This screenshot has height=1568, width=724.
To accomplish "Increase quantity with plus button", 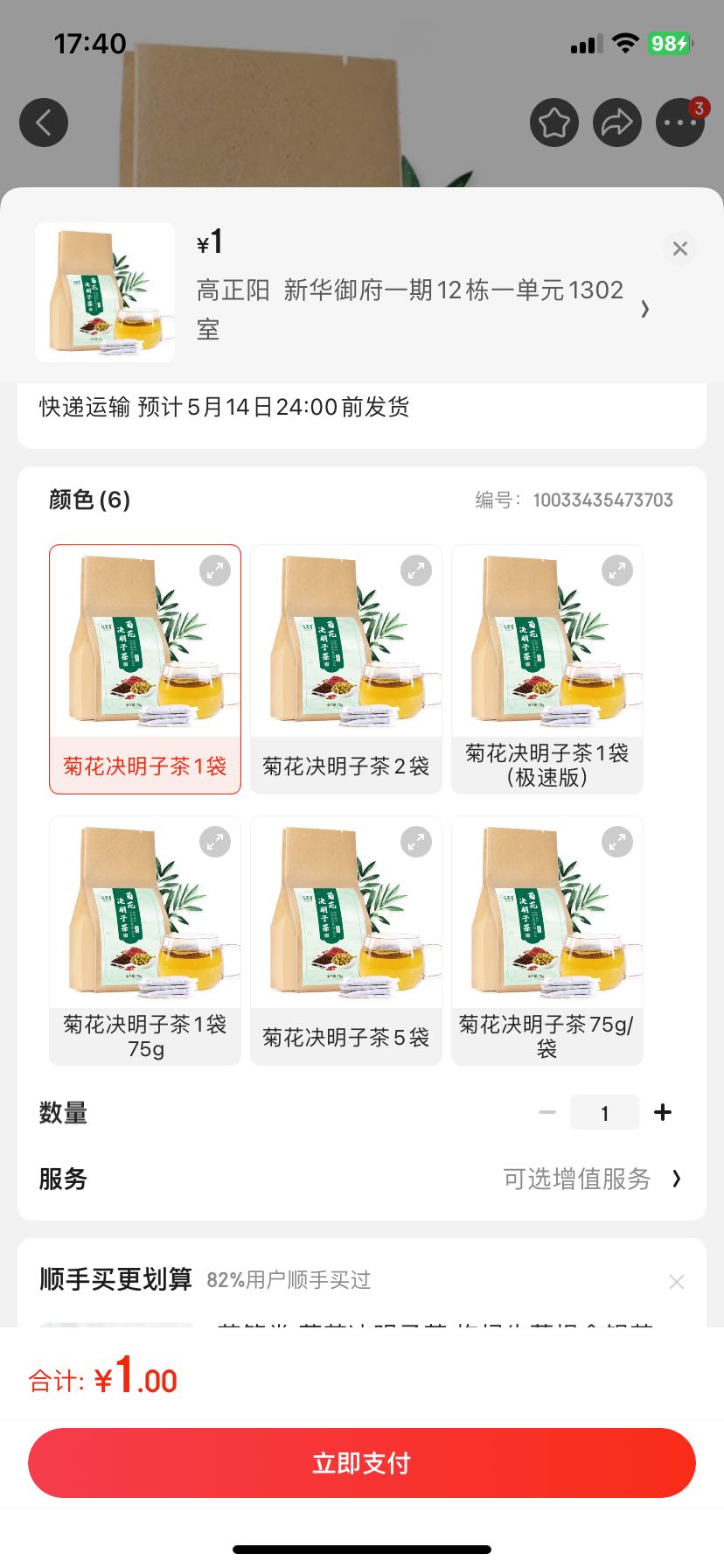I will (663, 1112).
